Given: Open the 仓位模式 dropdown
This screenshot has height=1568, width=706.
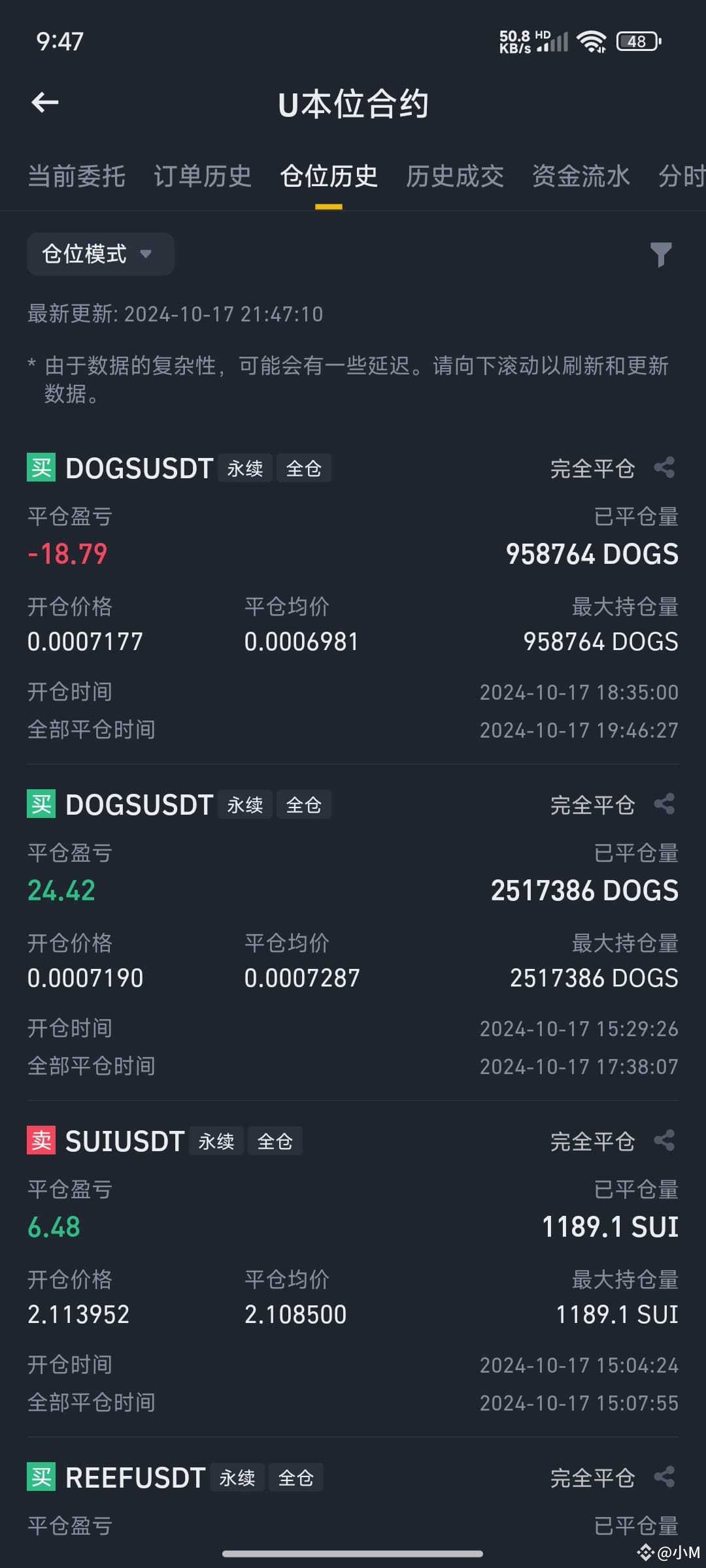Looking at the screenshot, I should click(99, 255).
